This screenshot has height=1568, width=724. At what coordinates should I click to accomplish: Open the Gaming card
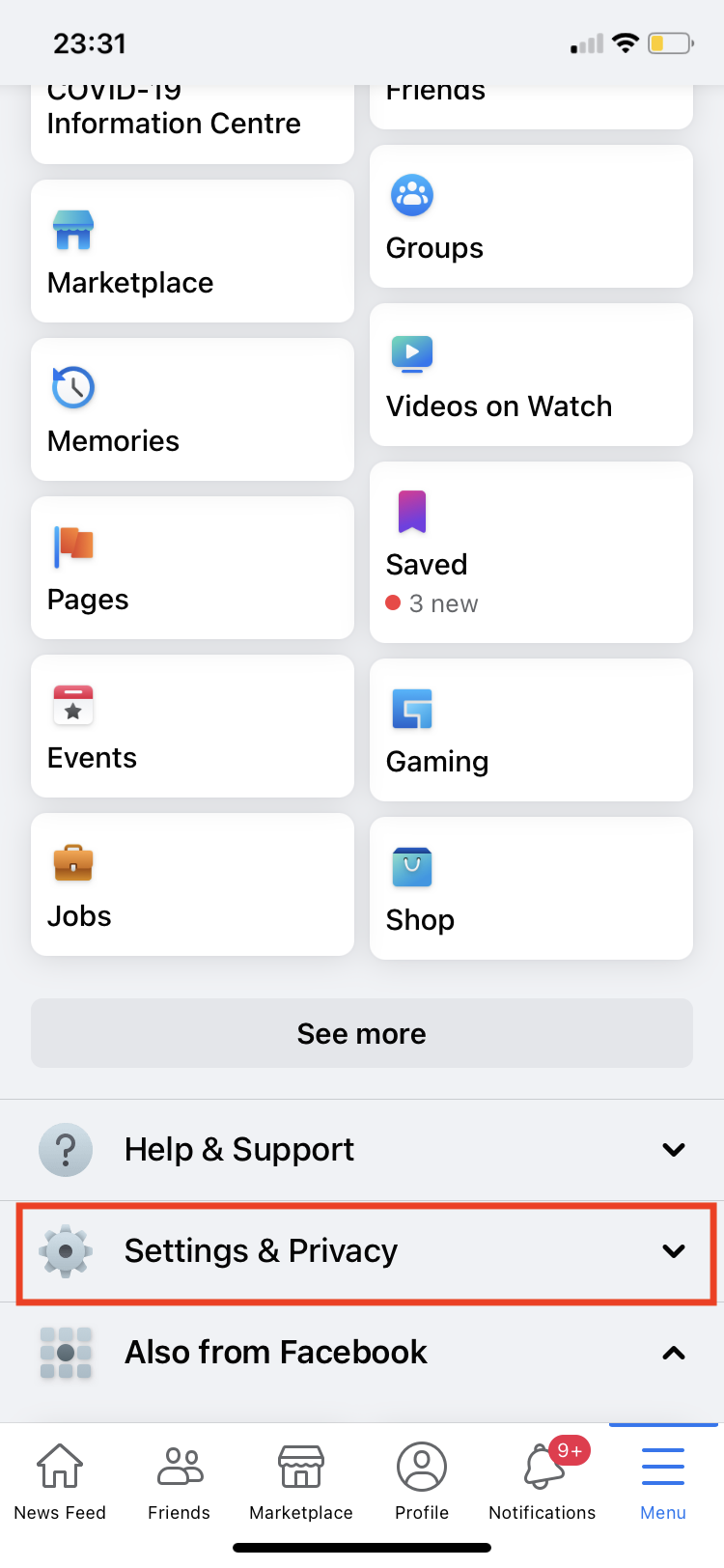(531, 730)
